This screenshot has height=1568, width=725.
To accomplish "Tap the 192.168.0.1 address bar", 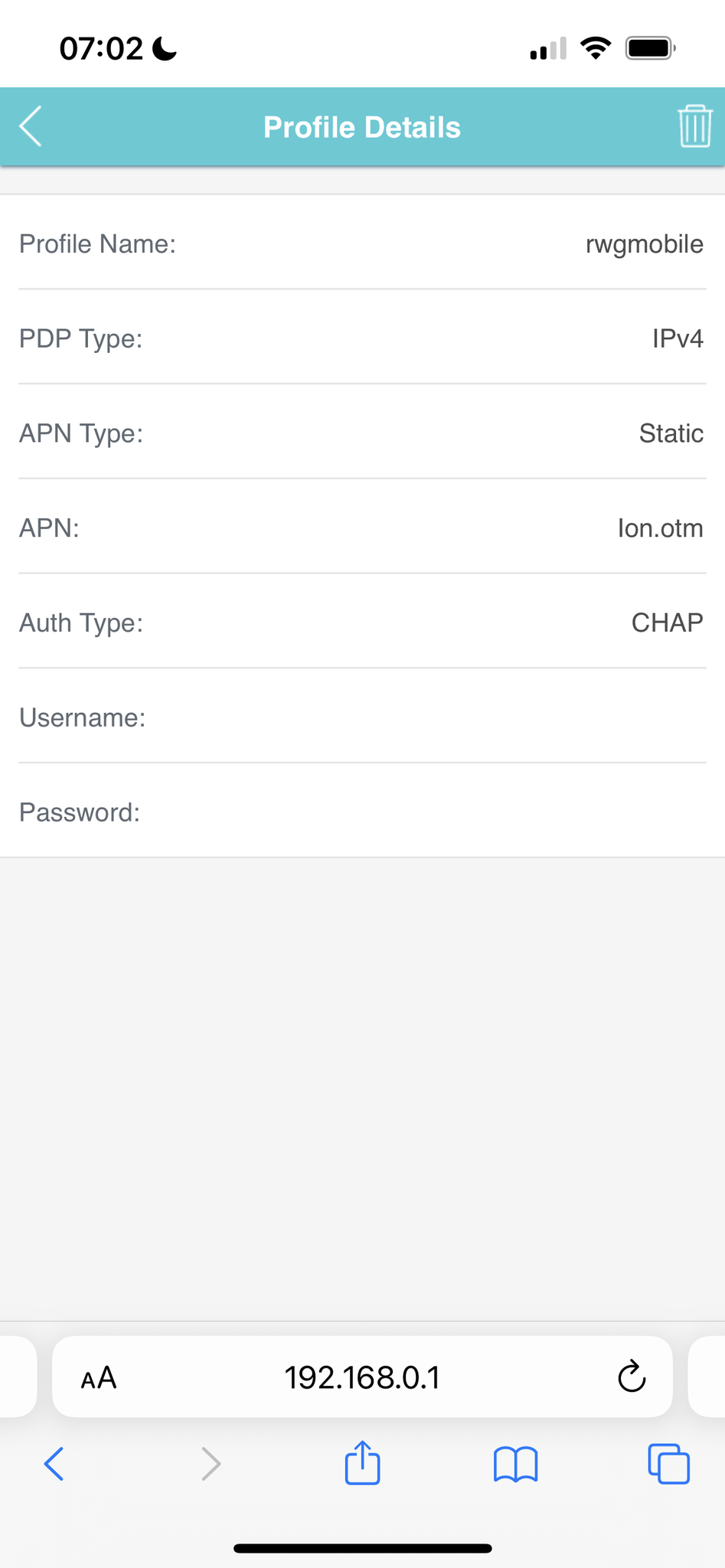I will click(x=362, y=1377).
